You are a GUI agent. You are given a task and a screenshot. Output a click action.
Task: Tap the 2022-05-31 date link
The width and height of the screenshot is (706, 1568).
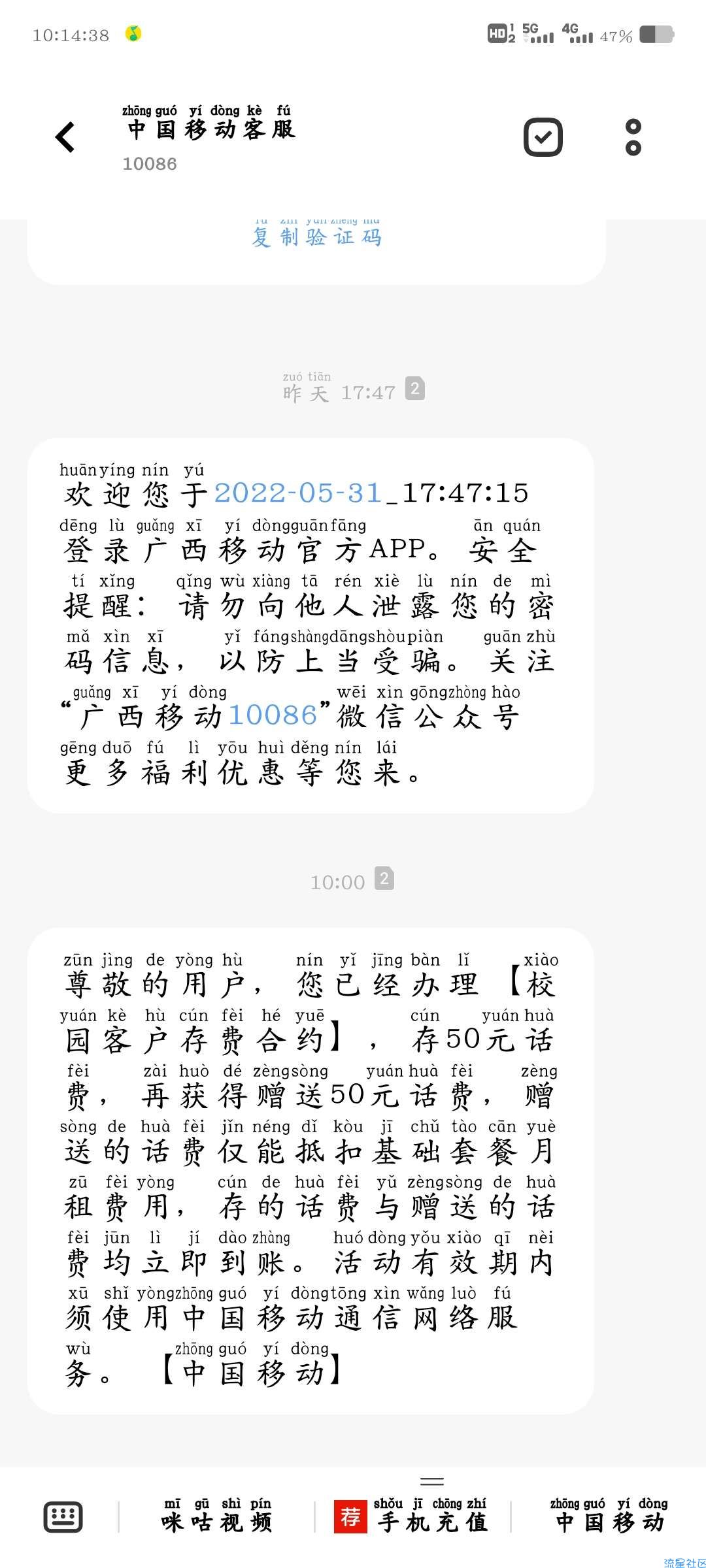coord(298,493)
